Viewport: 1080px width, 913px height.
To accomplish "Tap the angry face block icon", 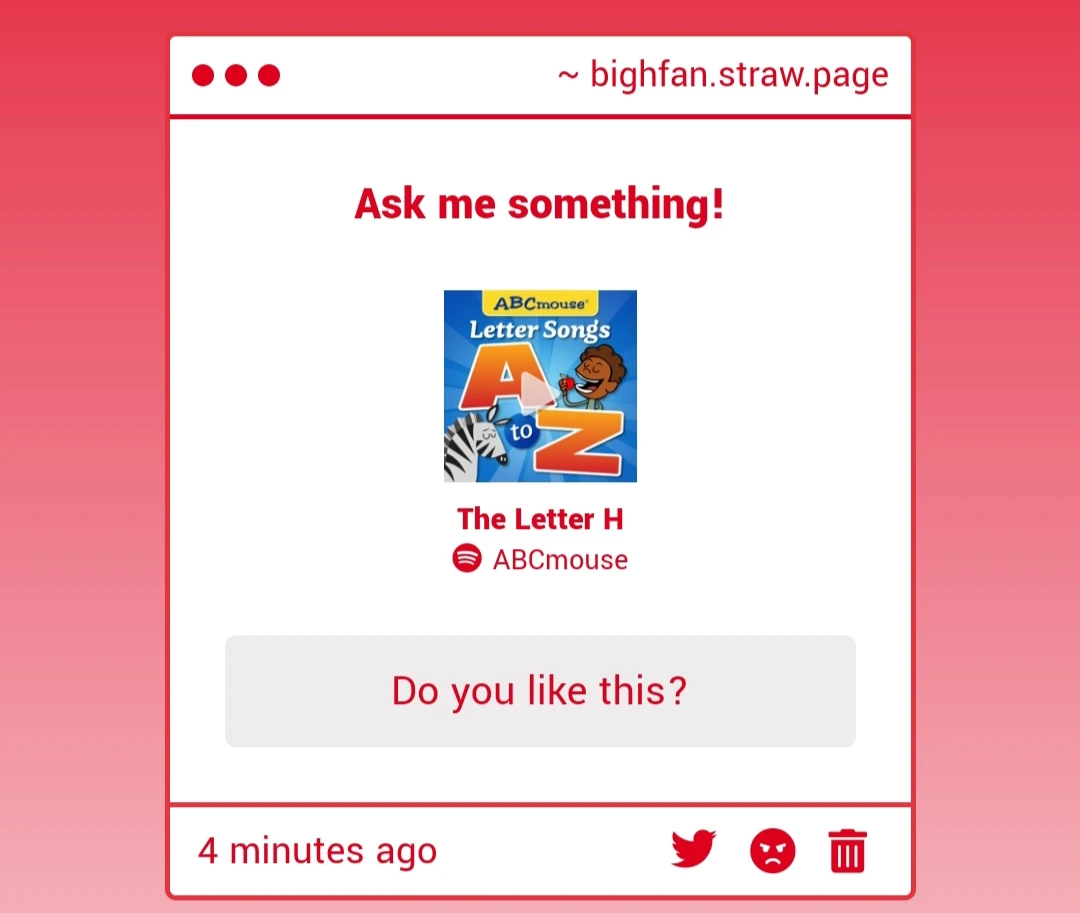I will (772, 851).
